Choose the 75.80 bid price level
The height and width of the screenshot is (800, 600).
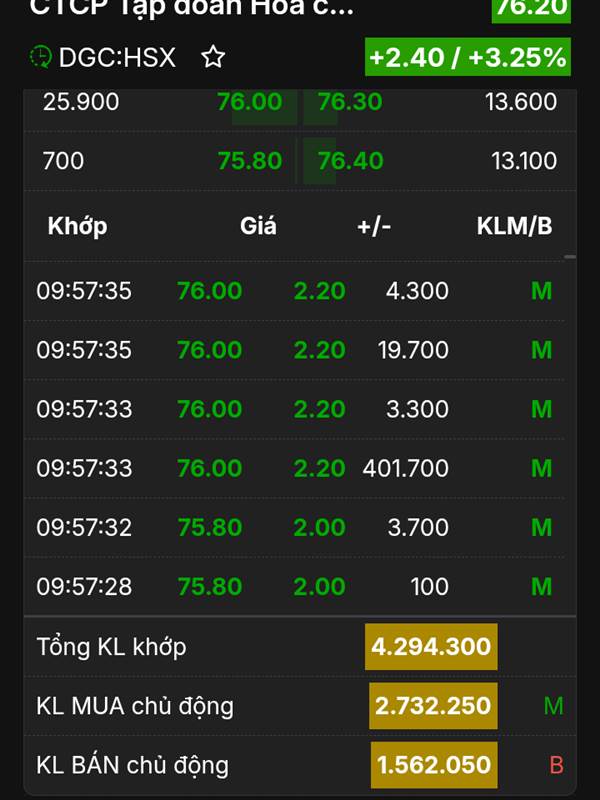coord(249,160)
